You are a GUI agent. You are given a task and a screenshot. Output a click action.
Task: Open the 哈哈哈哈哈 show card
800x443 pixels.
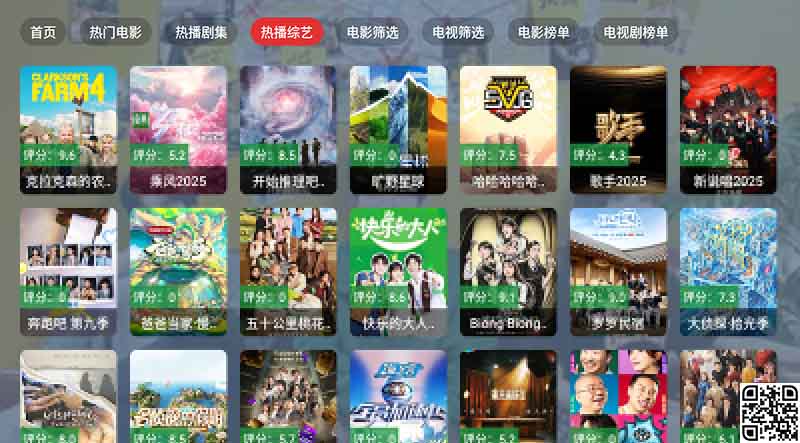tap(508, 129)
